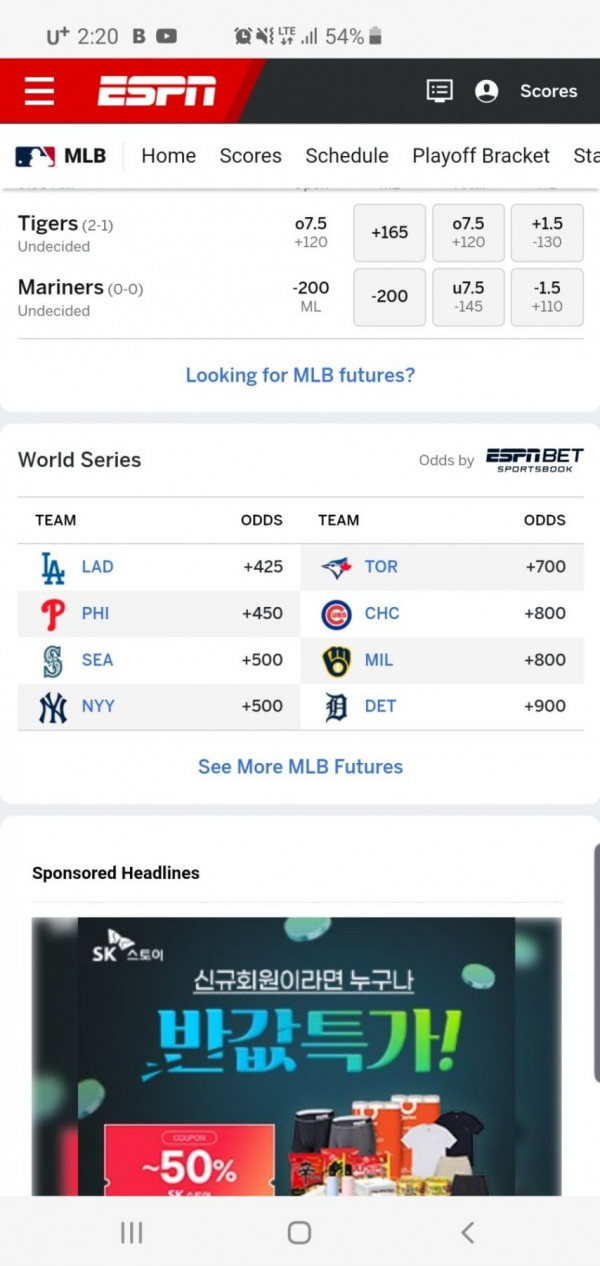This screenshot has height=1266, width=600.
Task: Open the LAD team link
Action: [97, 567]
